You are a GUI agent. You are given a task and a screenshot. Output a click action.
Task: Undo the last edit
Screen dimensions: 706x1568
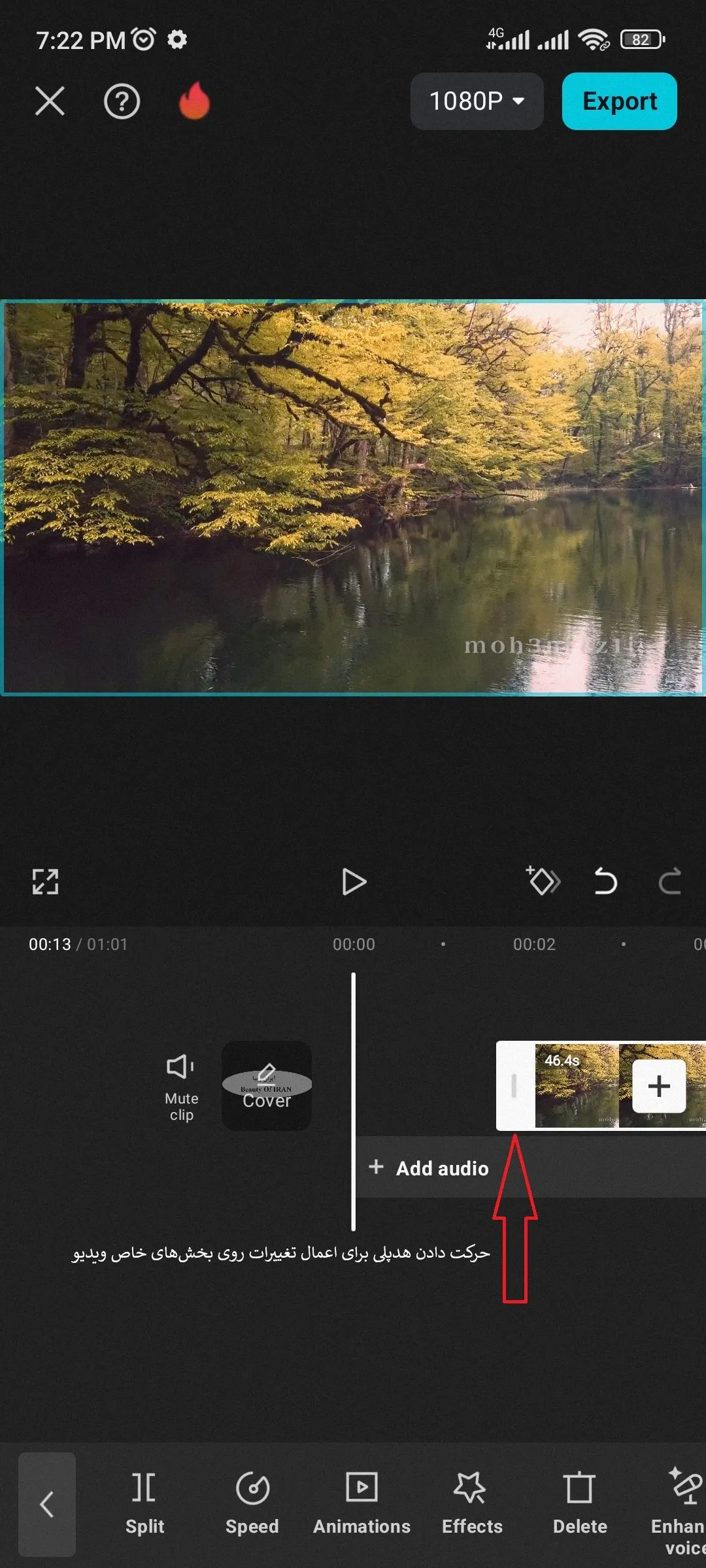(605, 881)
